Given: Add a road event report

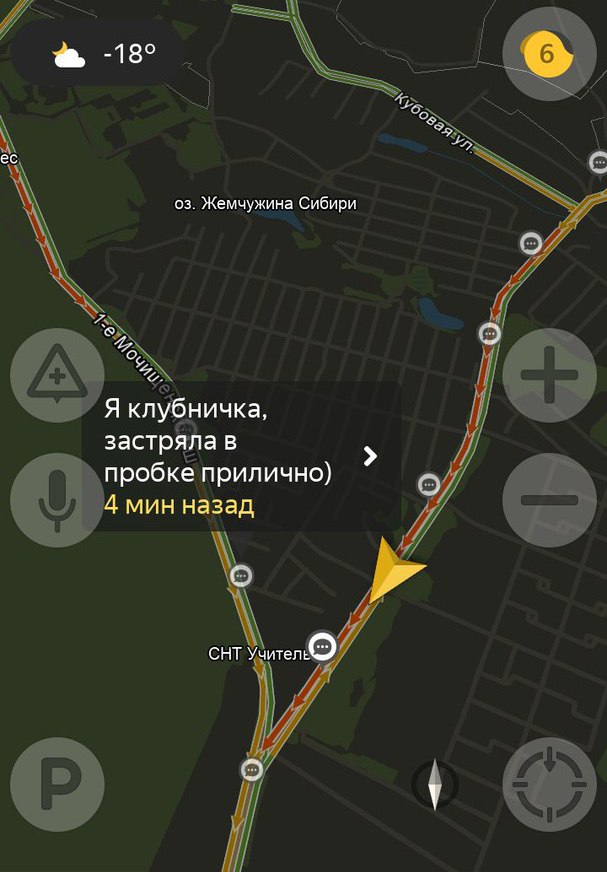Looking at the screenshot, I should pos(57,376).
